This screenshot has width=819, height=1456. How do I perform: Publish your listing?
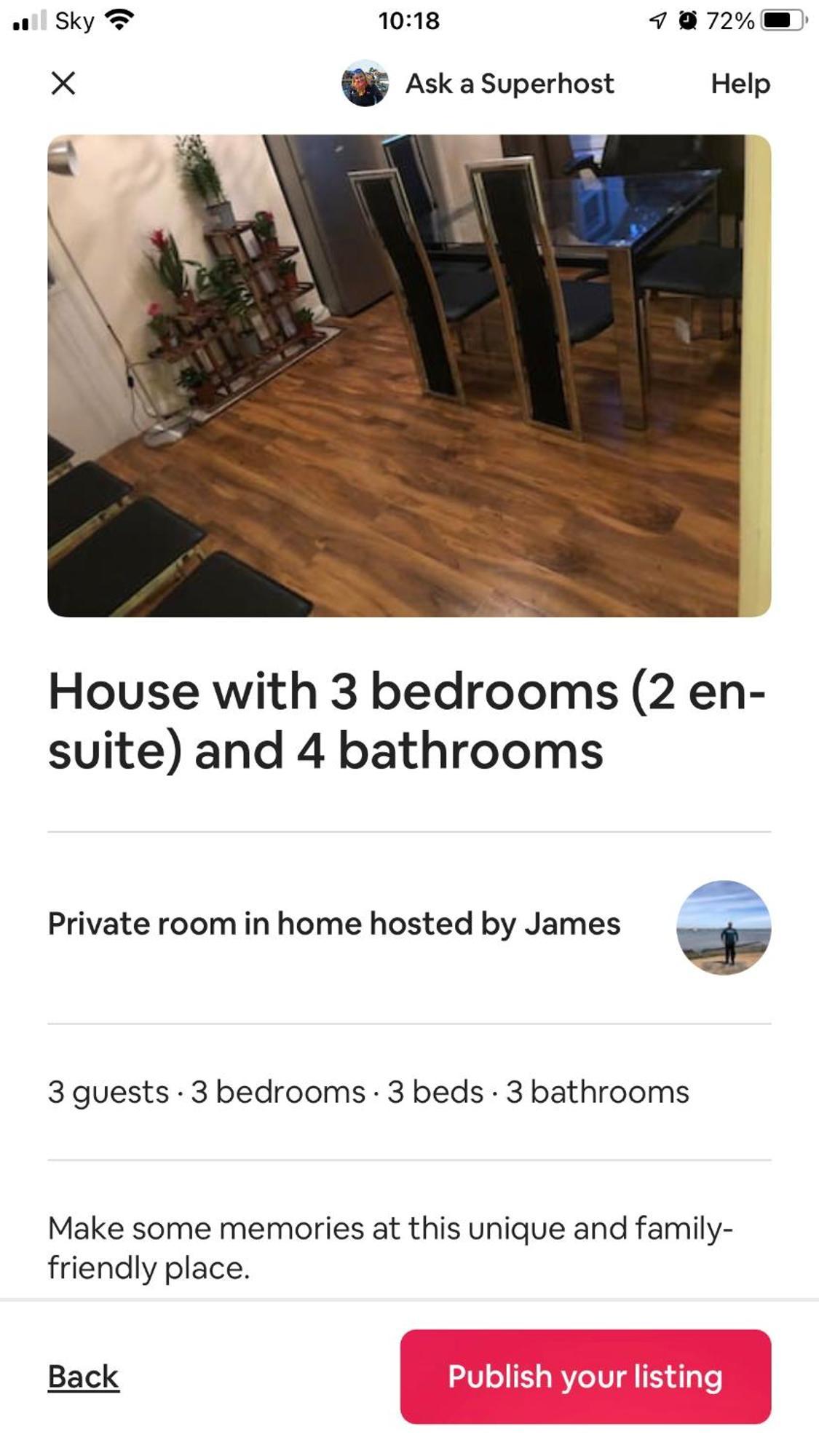coord(585,1376)
